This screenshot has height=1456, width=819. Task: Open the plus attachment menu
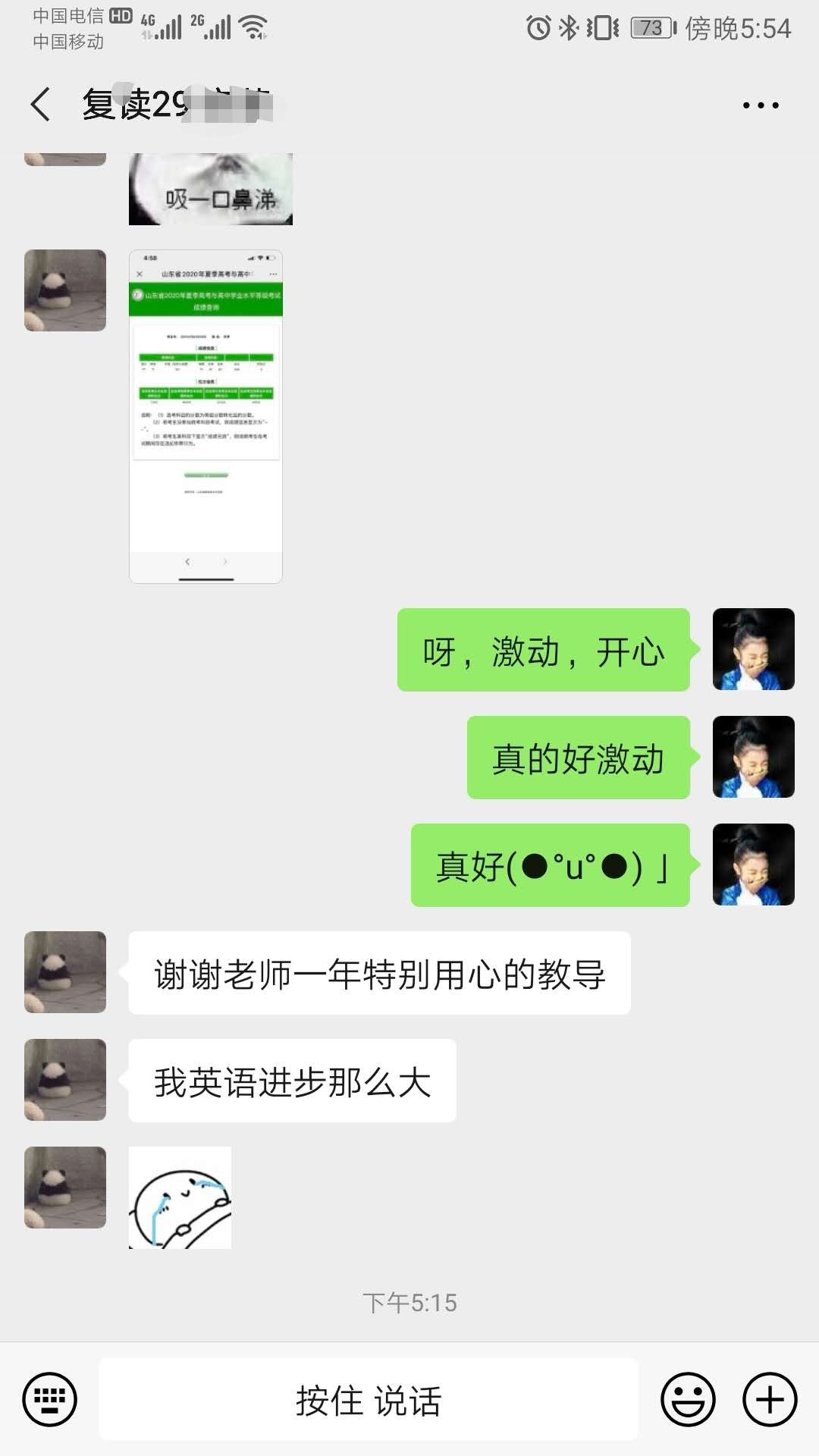pos(769,1399)
